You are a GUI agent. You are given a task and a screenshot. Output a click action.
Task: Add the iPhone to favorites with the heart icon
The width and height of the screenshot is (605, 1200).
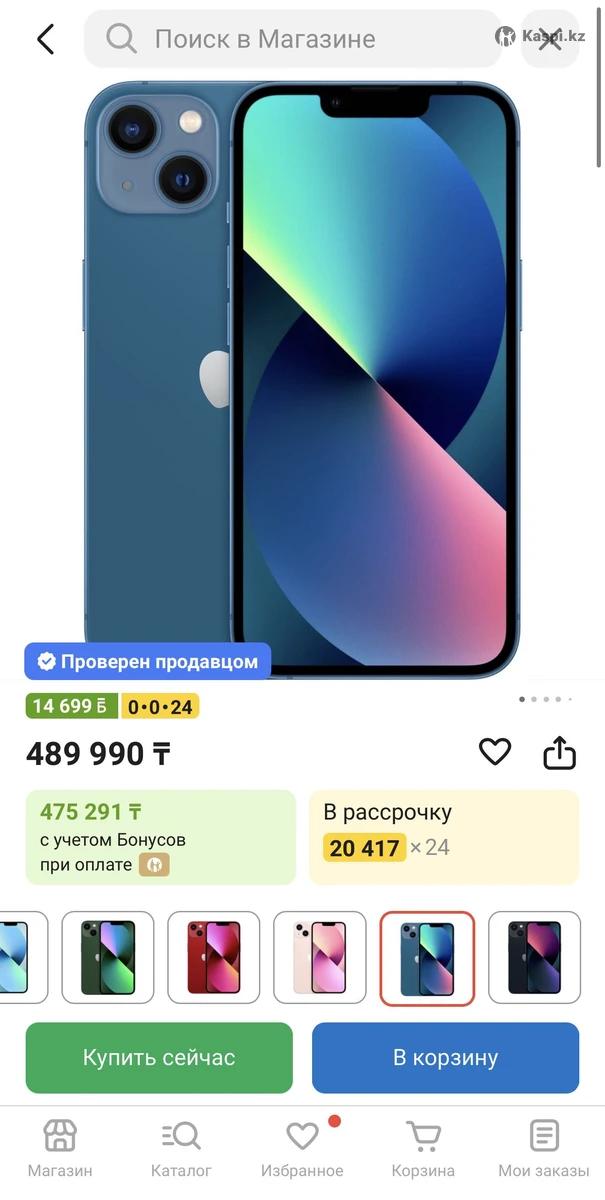click(x=495, y=752)
